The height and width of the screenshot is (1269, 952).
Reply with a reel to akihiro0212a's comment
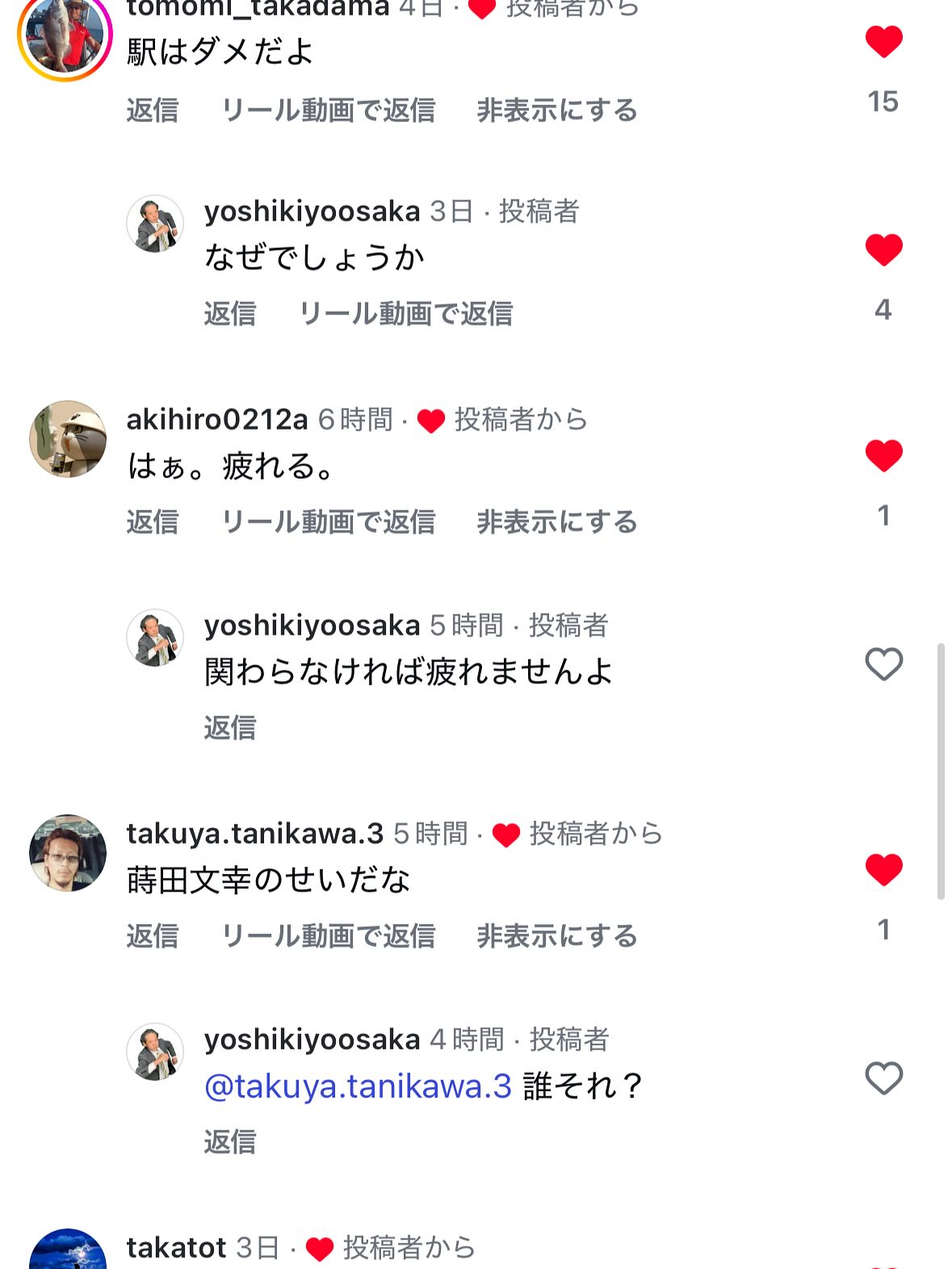tap(329, 523)
